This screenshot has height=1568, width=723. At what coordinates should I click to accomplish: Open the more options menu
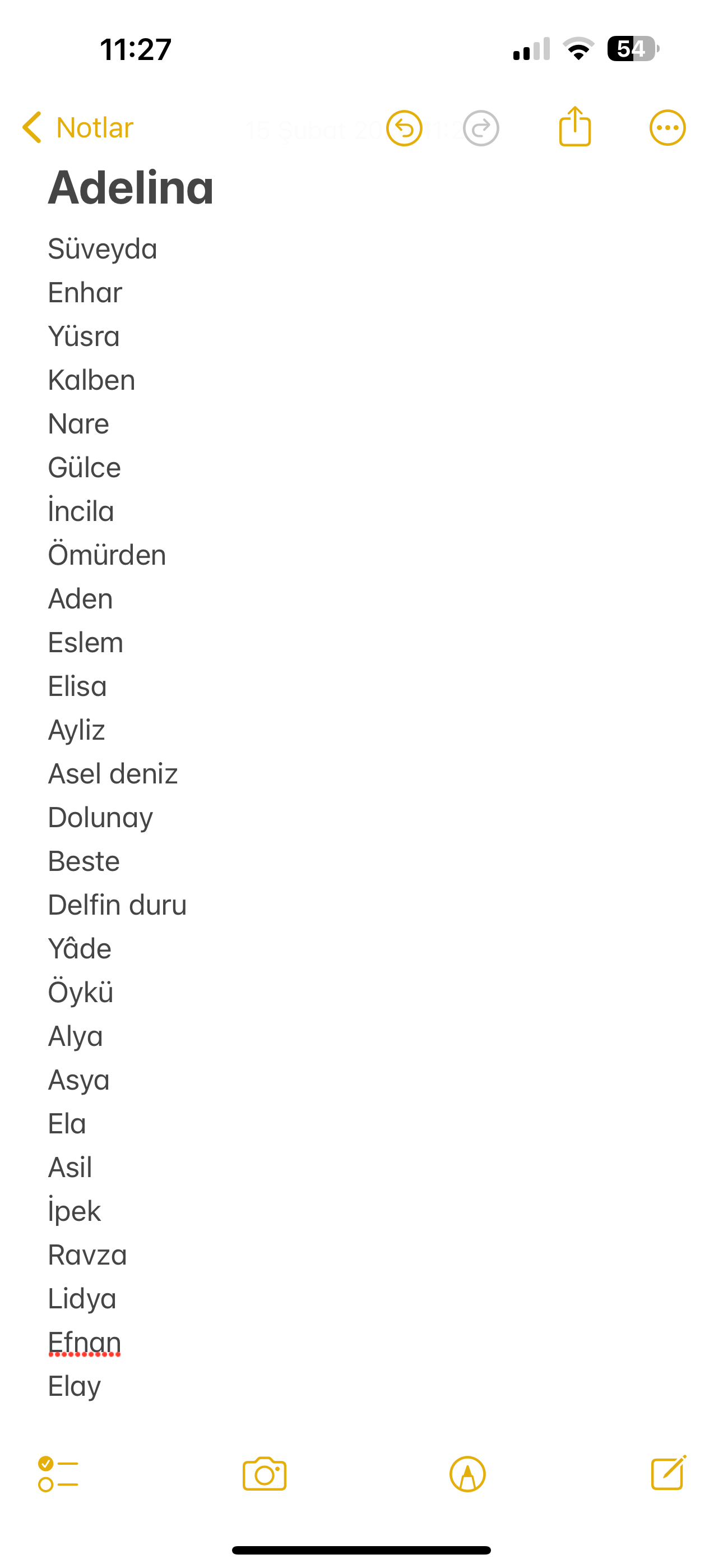tap(667, 128)
